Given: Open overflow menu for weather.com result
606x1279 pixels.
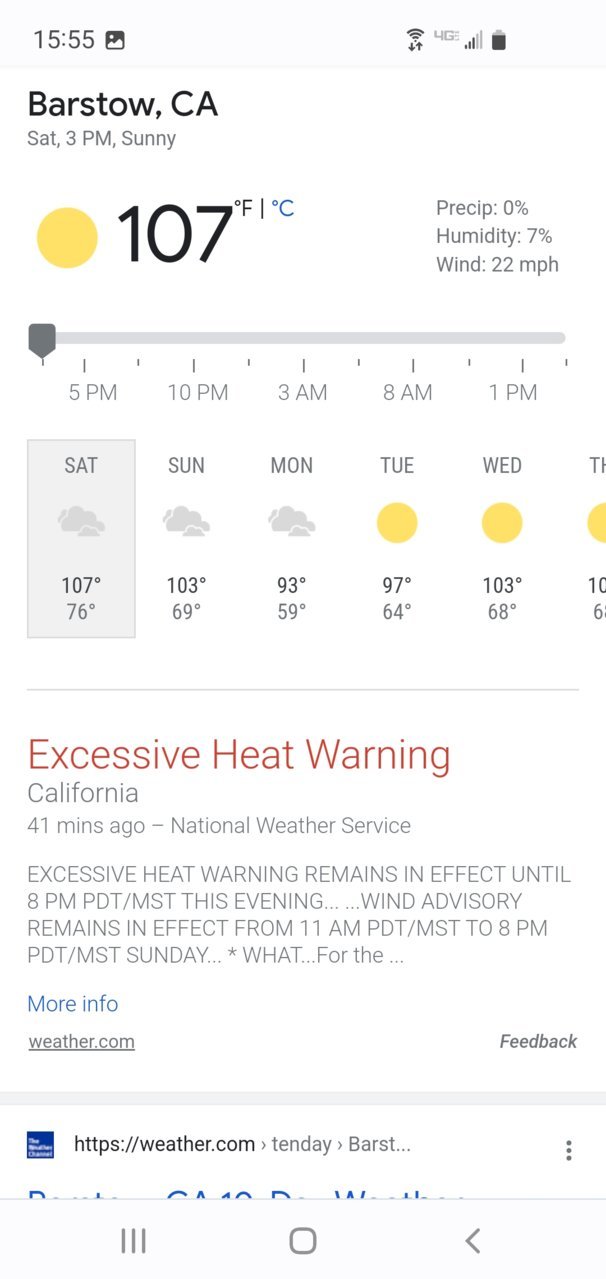Looking at the screenshot, I should (x=569, y=1150).
